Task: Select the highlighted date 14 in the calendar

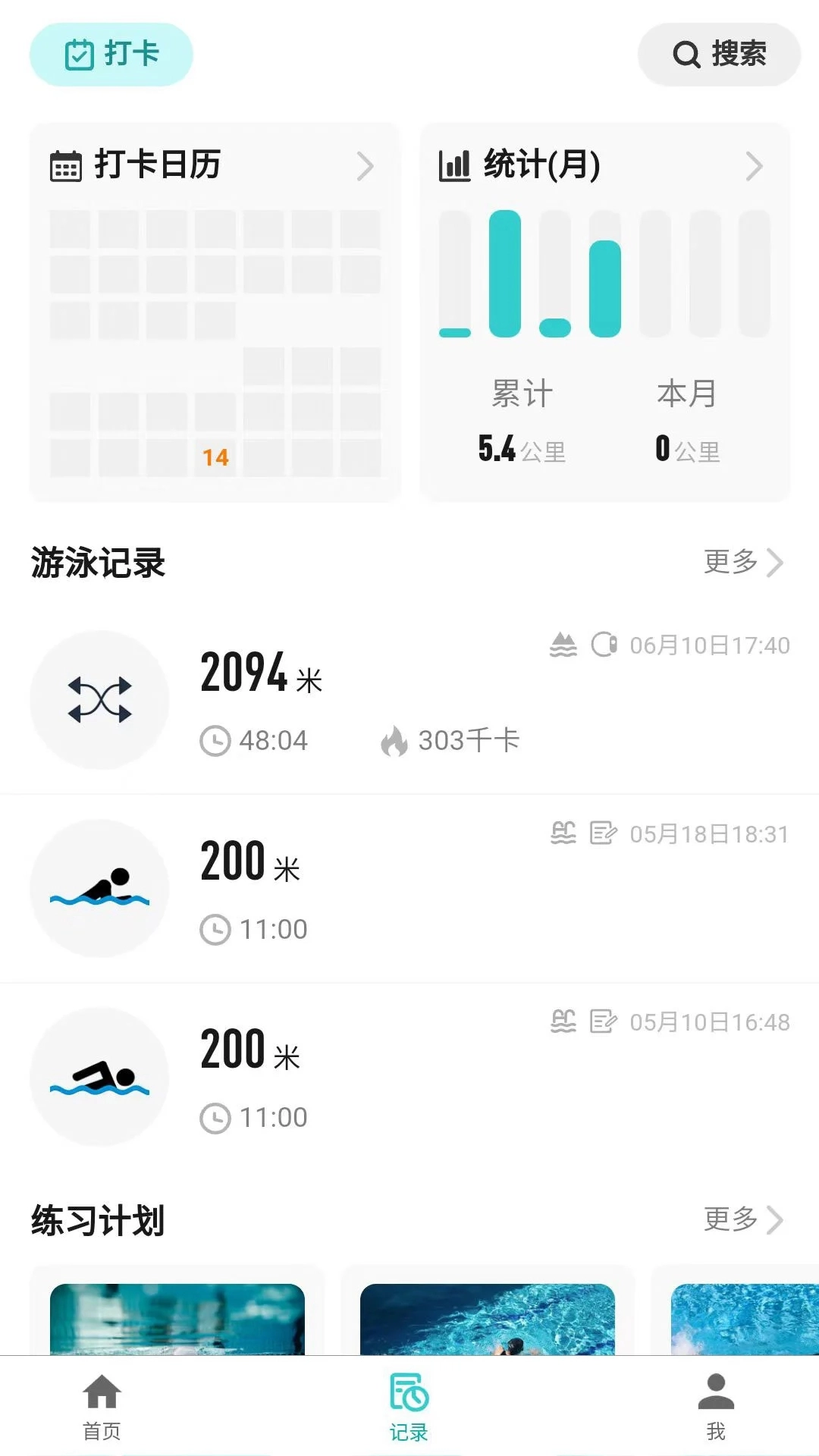Action: click(x=214, y=457)
